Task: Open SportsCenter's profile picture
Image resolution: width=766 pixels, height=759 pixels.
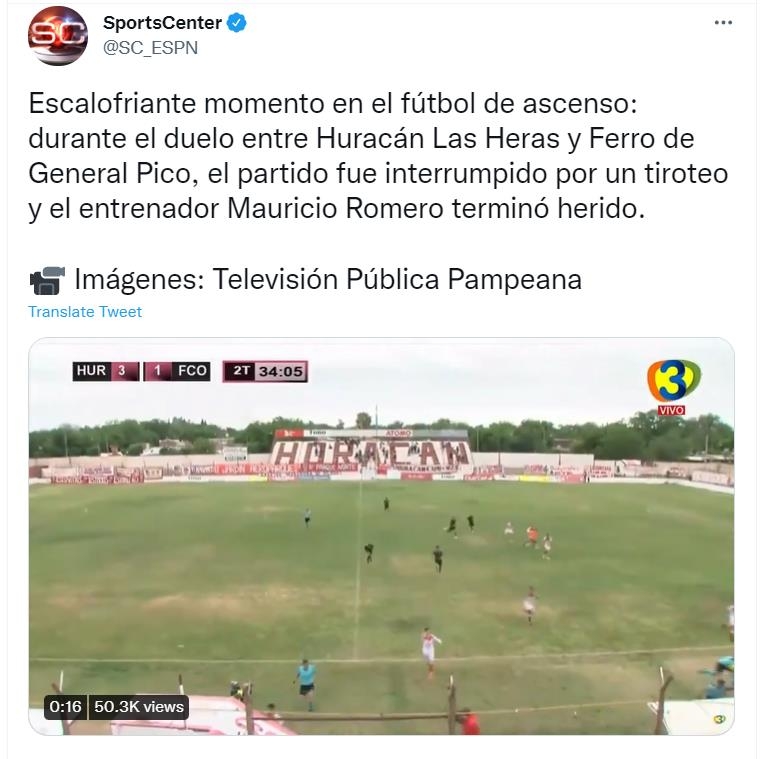Action: point(57,35)
